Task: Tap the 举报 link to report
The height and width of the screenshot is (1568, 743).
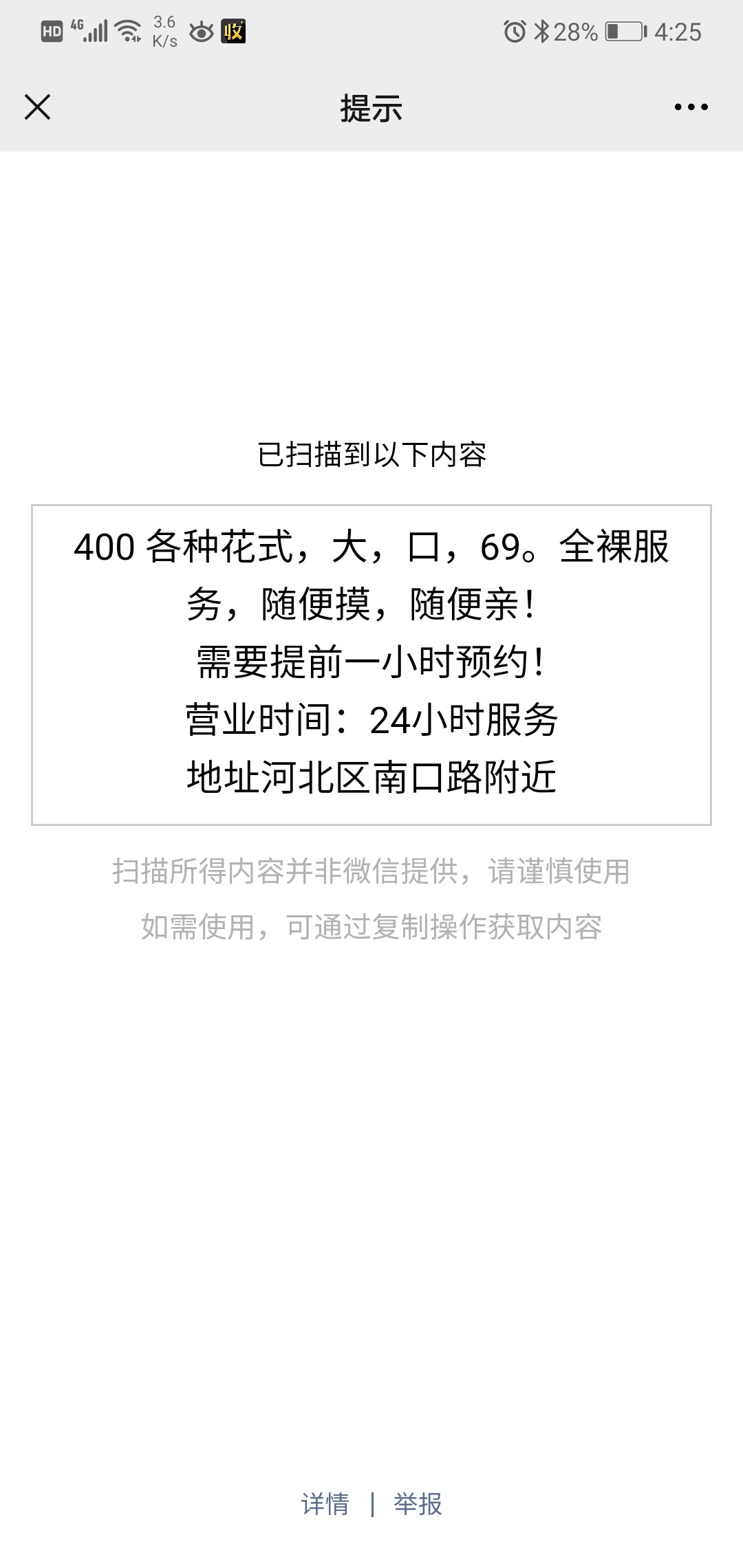Action: pyautogui.click(x=418, y=1504)
